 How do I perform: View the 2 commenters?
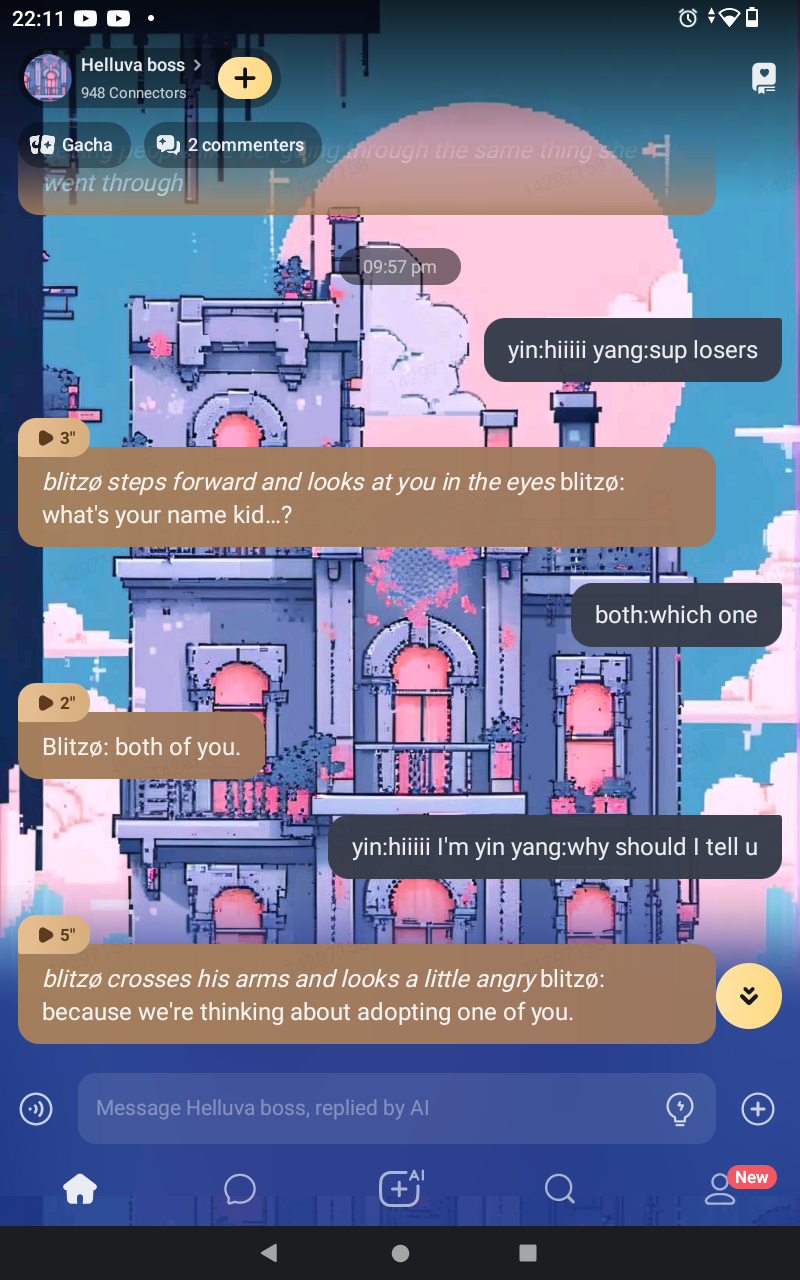pos(232,145)
